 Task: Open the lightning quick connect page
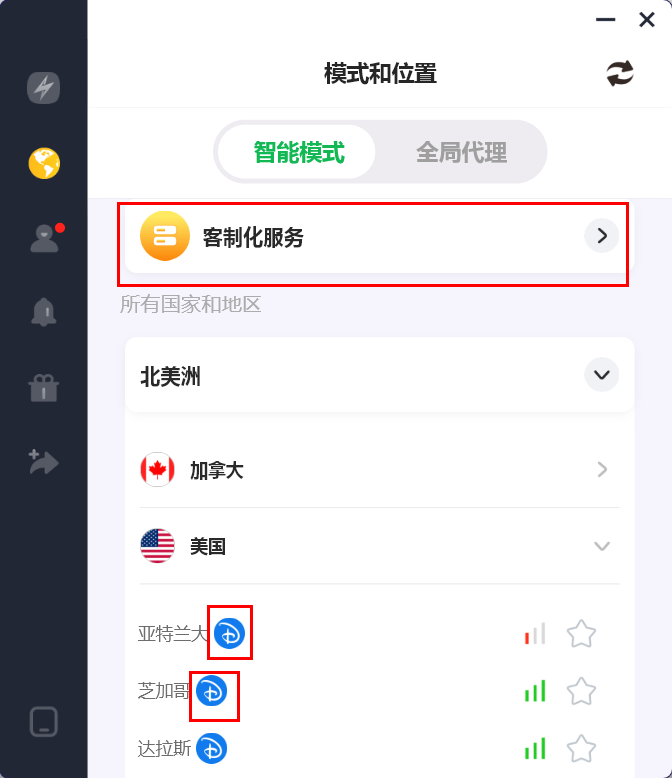point(43,88)
